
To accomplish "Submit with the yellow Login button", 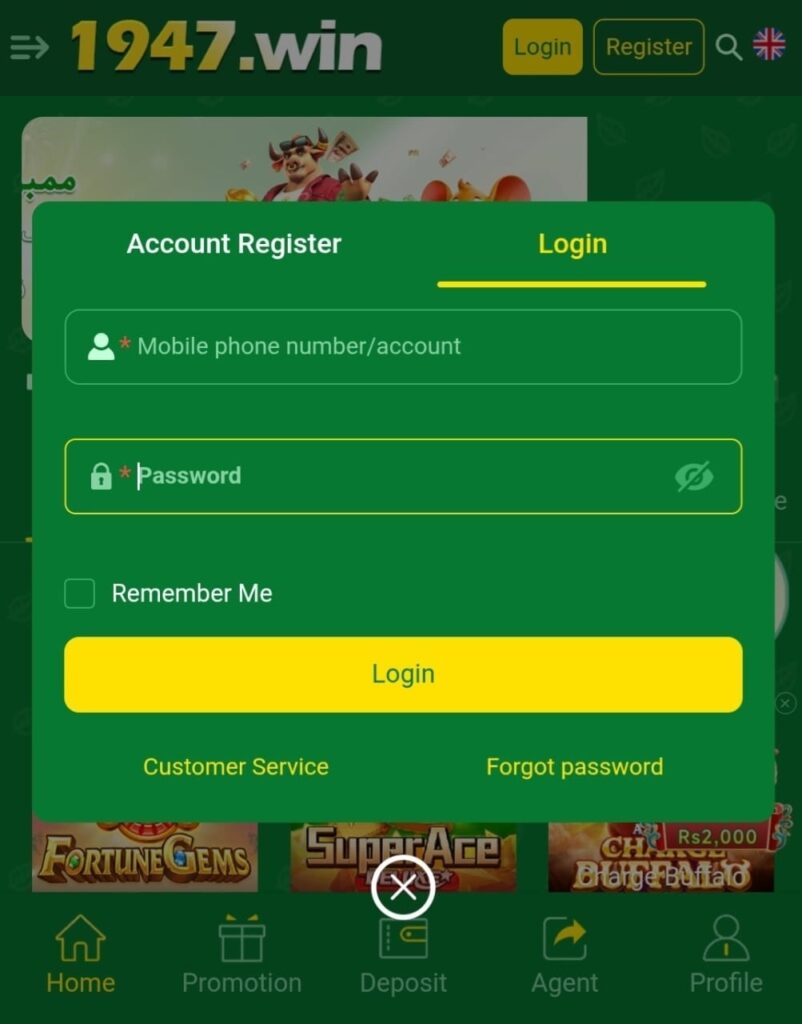I will (403, 674).
